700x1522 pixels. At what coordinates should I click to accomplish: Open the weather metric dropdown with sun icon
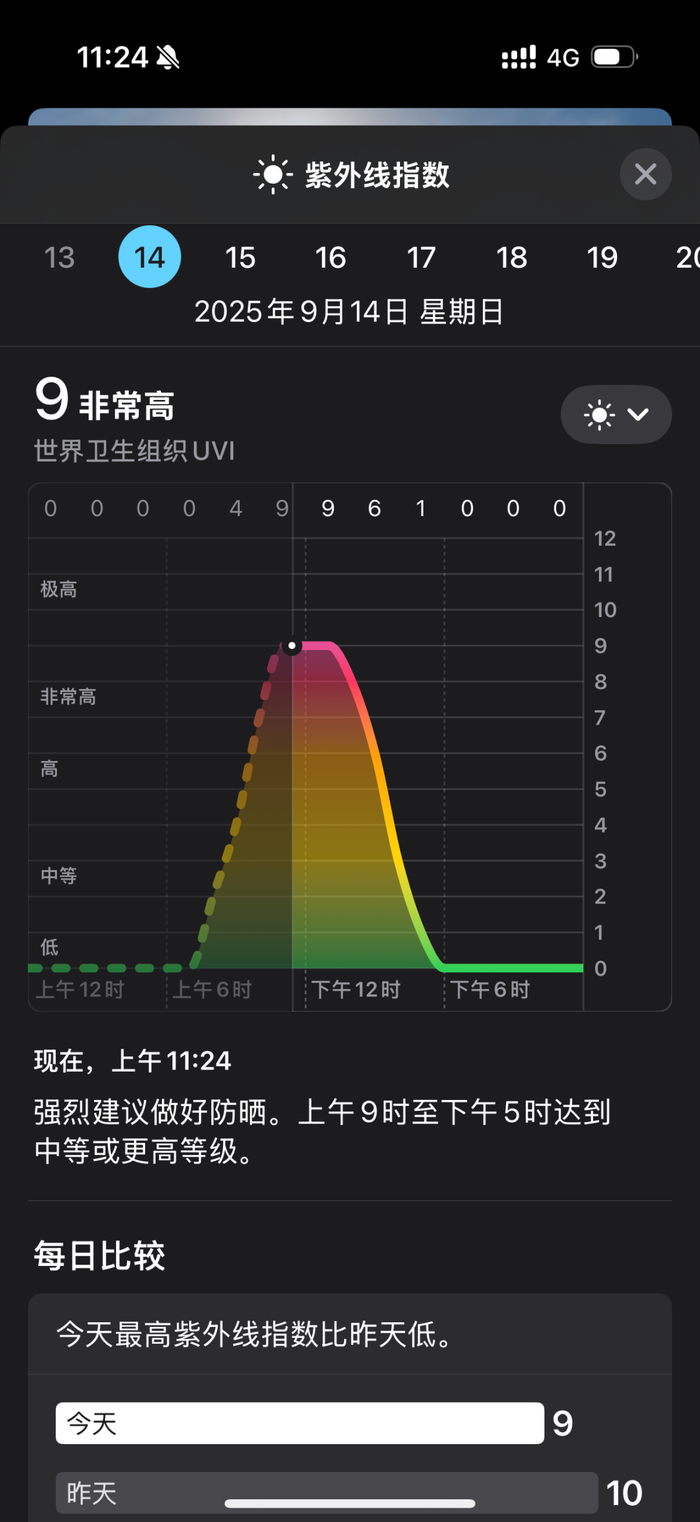[x=616, y=414]
